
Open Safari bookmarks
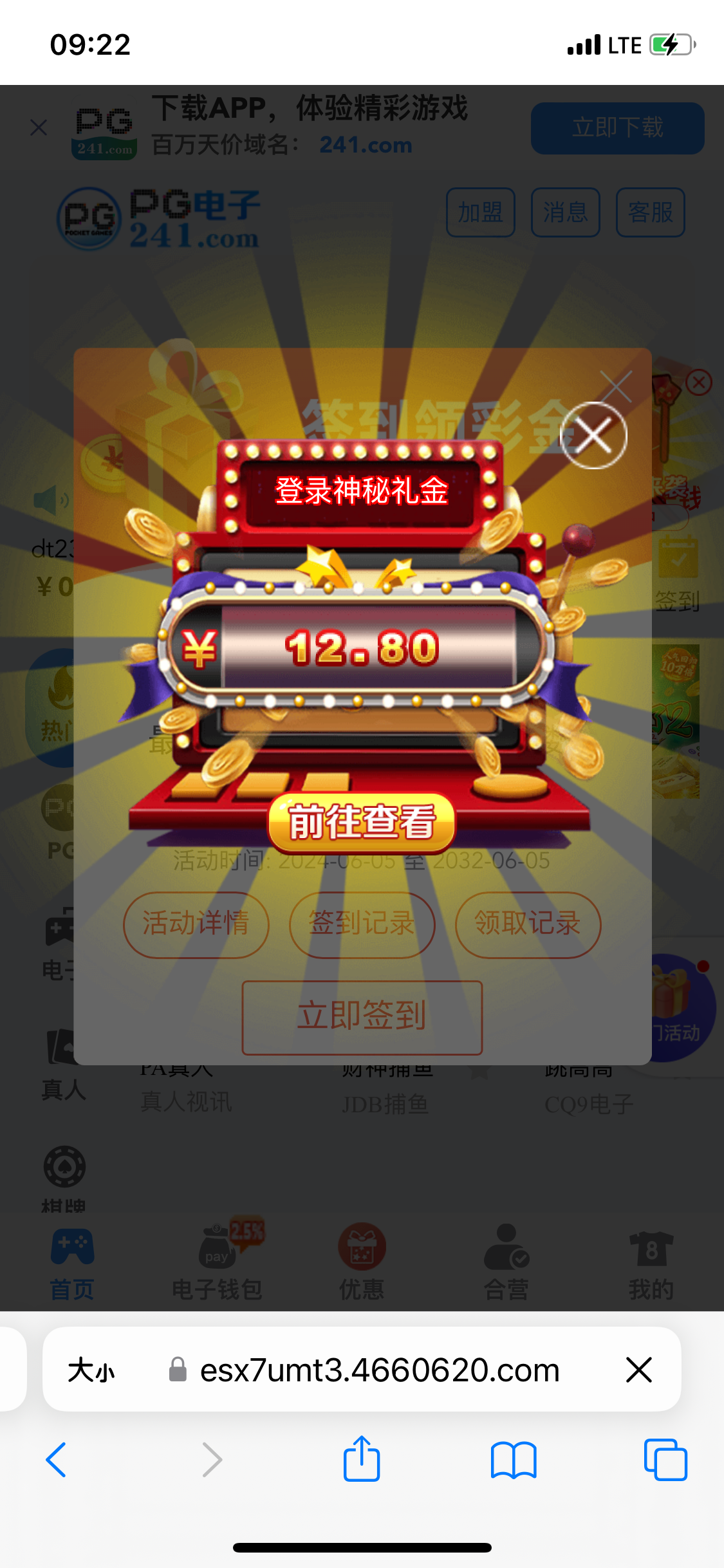513,1460
